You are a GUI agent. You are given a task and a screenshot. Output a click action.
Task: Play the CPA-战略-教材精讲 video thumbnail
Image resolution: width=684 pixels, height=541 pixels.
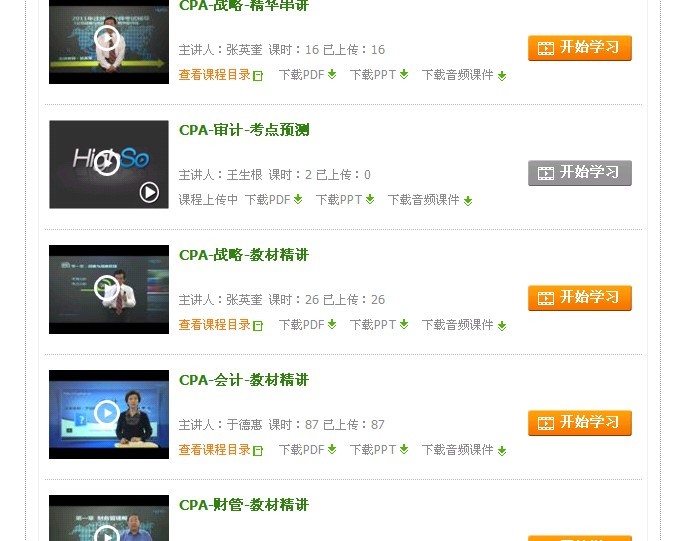pyautogui.click(x=108, y=289)
